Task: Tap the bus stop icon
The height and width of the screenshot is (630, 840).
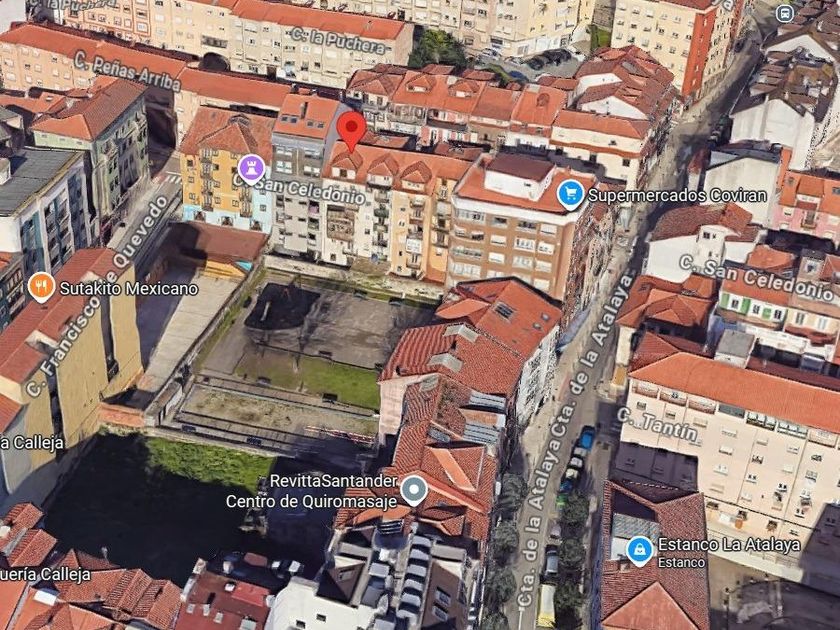Action: [785, 13]
